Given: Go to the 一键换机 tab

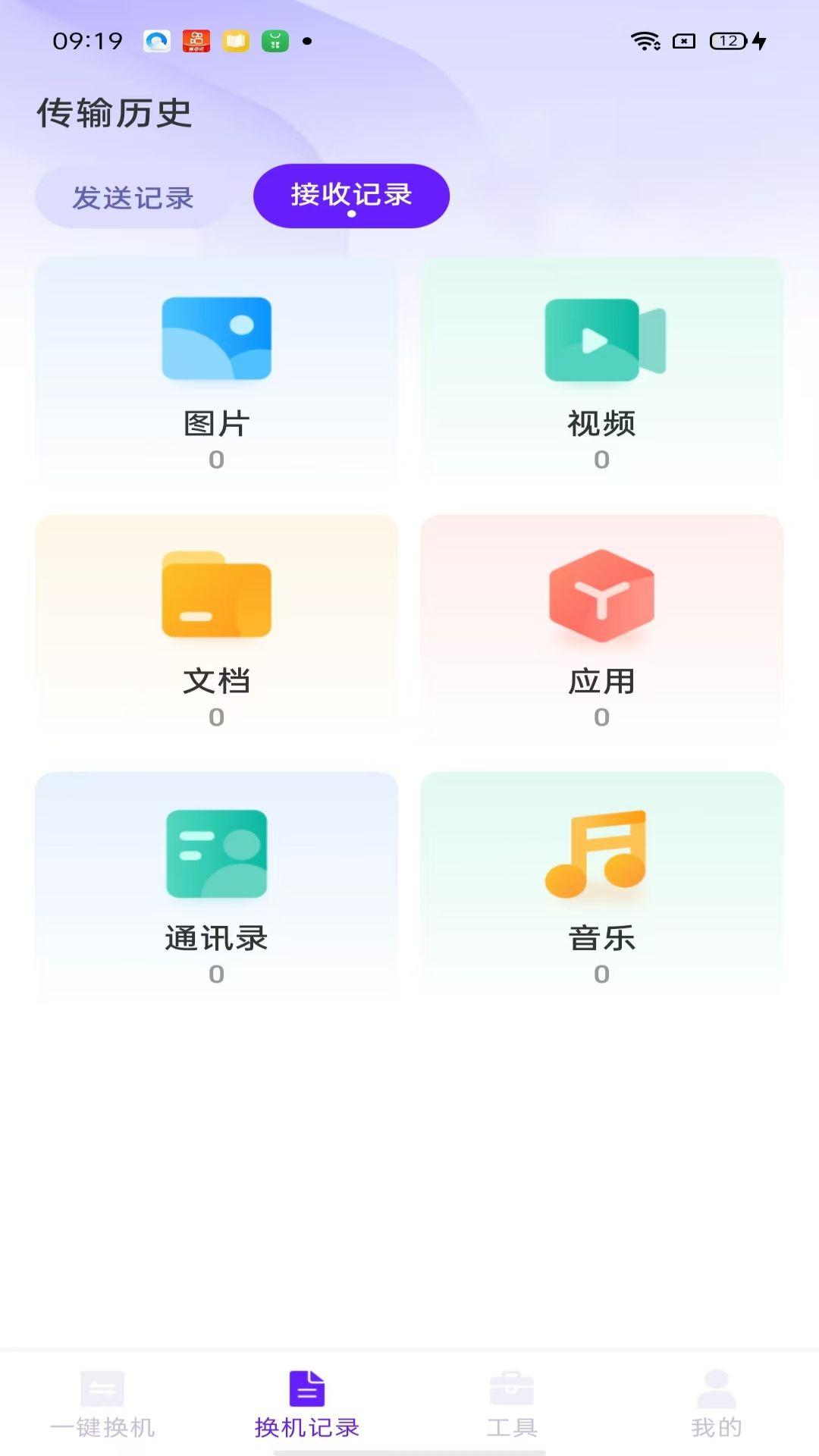Looking at the screenshot, I should [x=102, y=1405].
